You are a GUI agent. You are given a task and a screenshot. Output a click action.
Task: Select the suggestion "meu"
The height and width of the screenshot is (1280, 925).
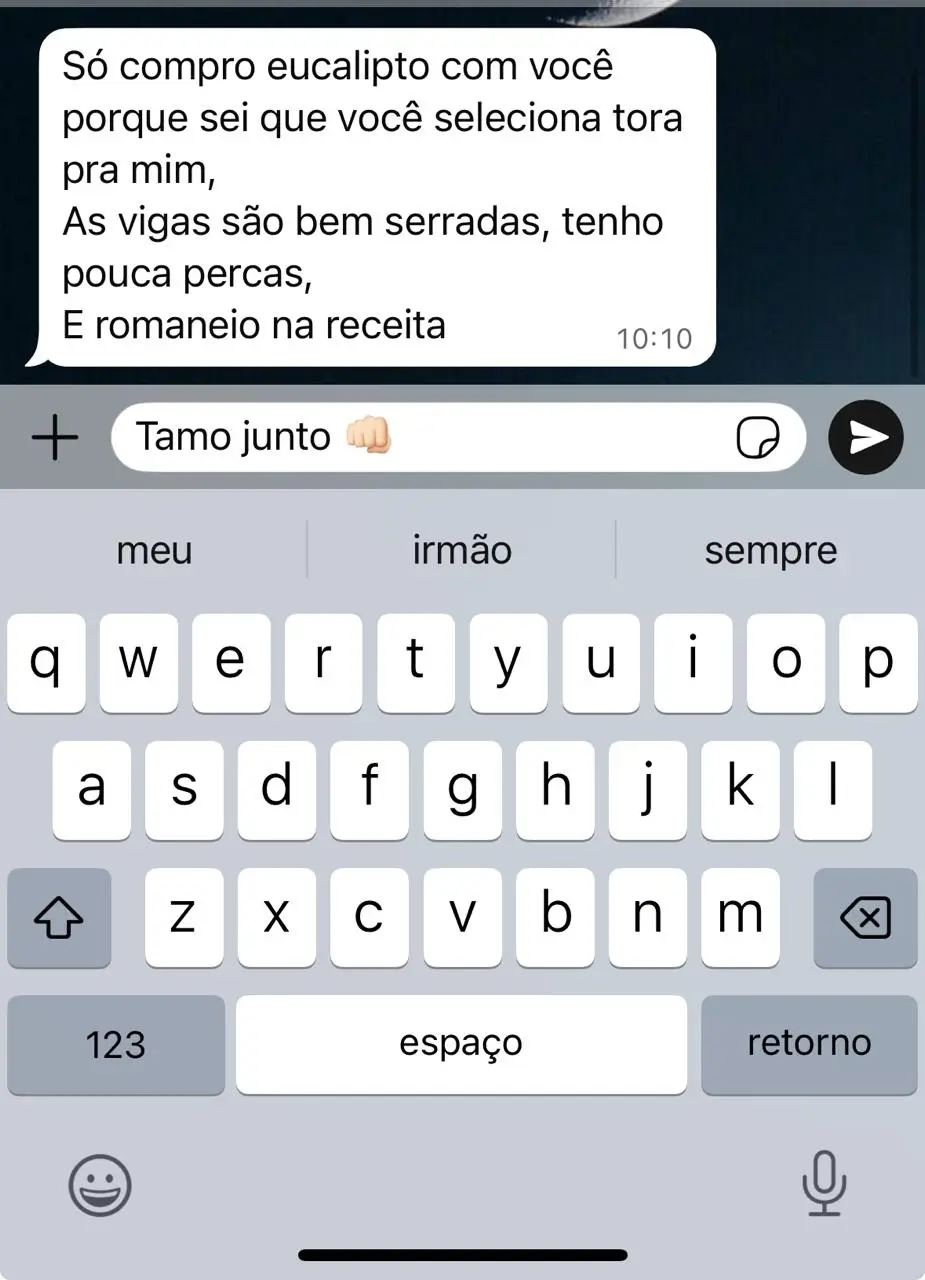[x=153, y=550]
